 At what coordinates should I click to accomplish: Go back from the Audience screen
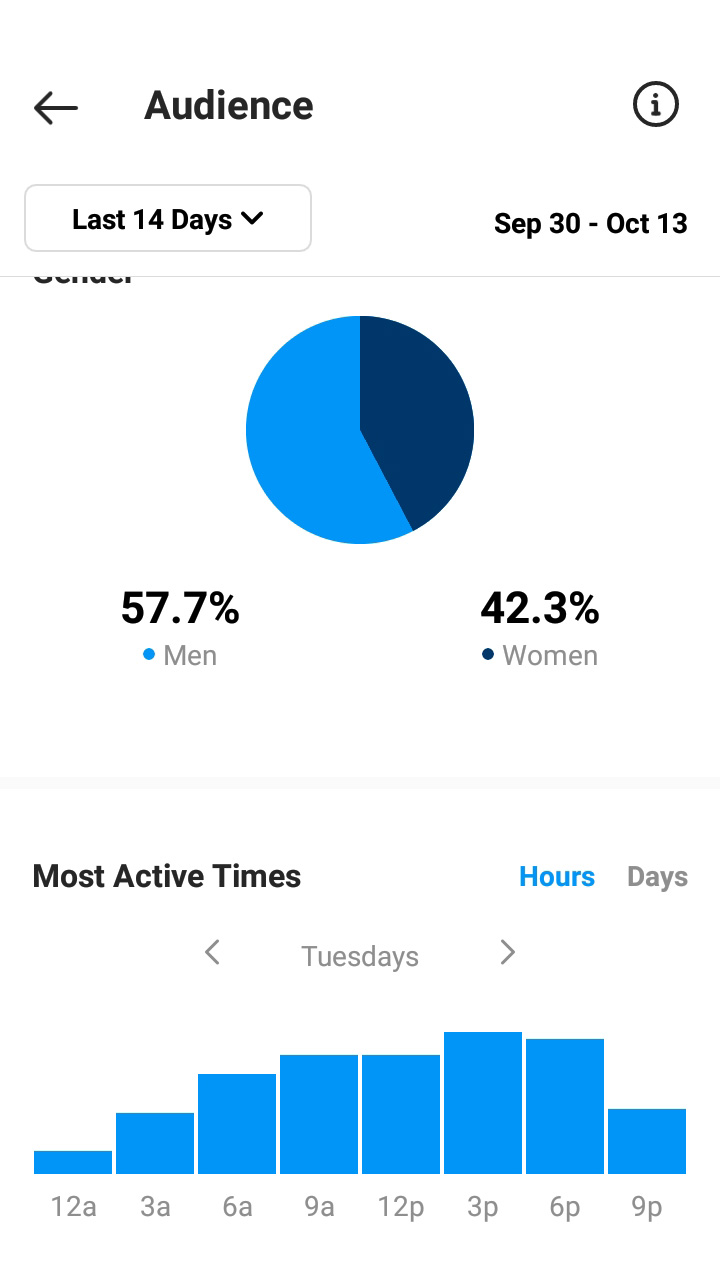(56, 107)
